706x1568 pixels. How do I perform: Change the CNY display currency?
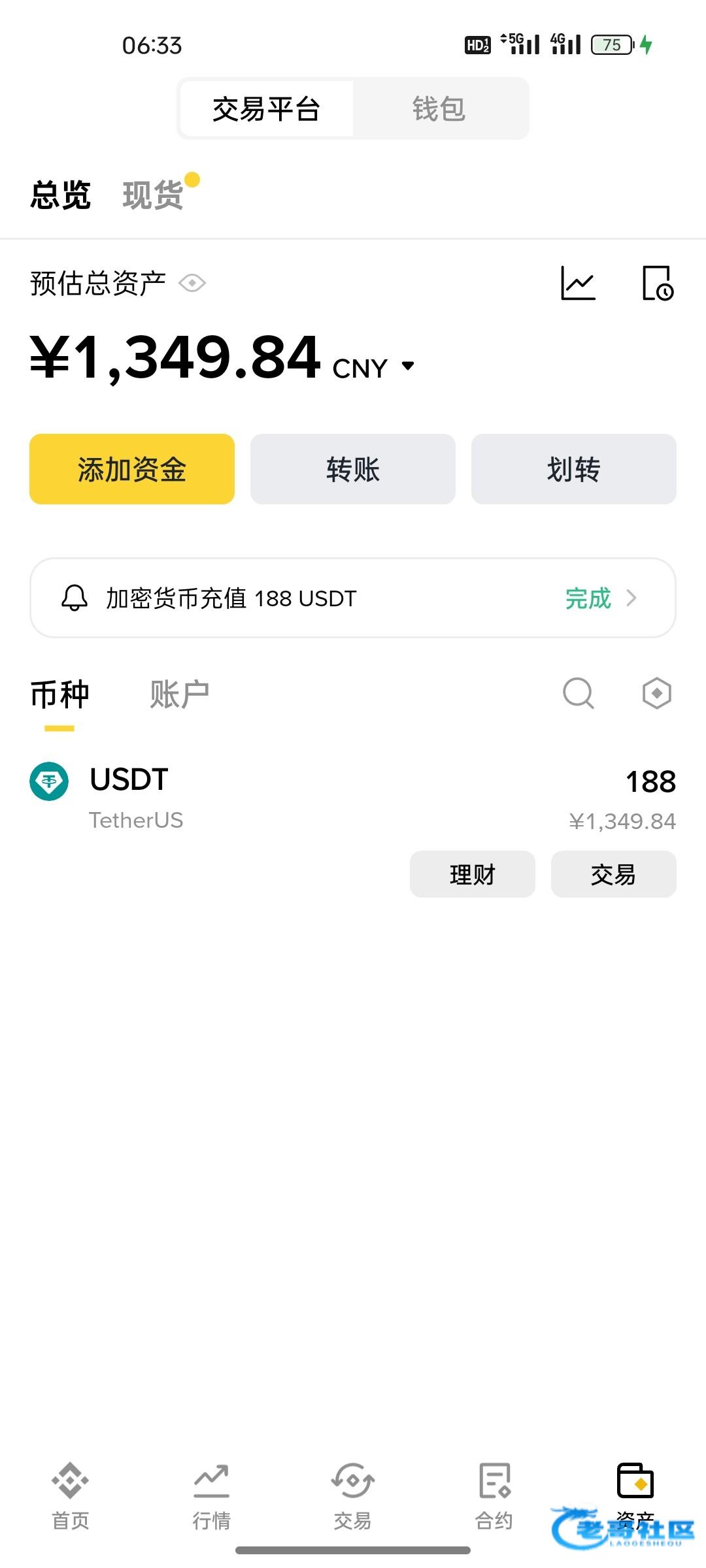[x=373, y=368]
